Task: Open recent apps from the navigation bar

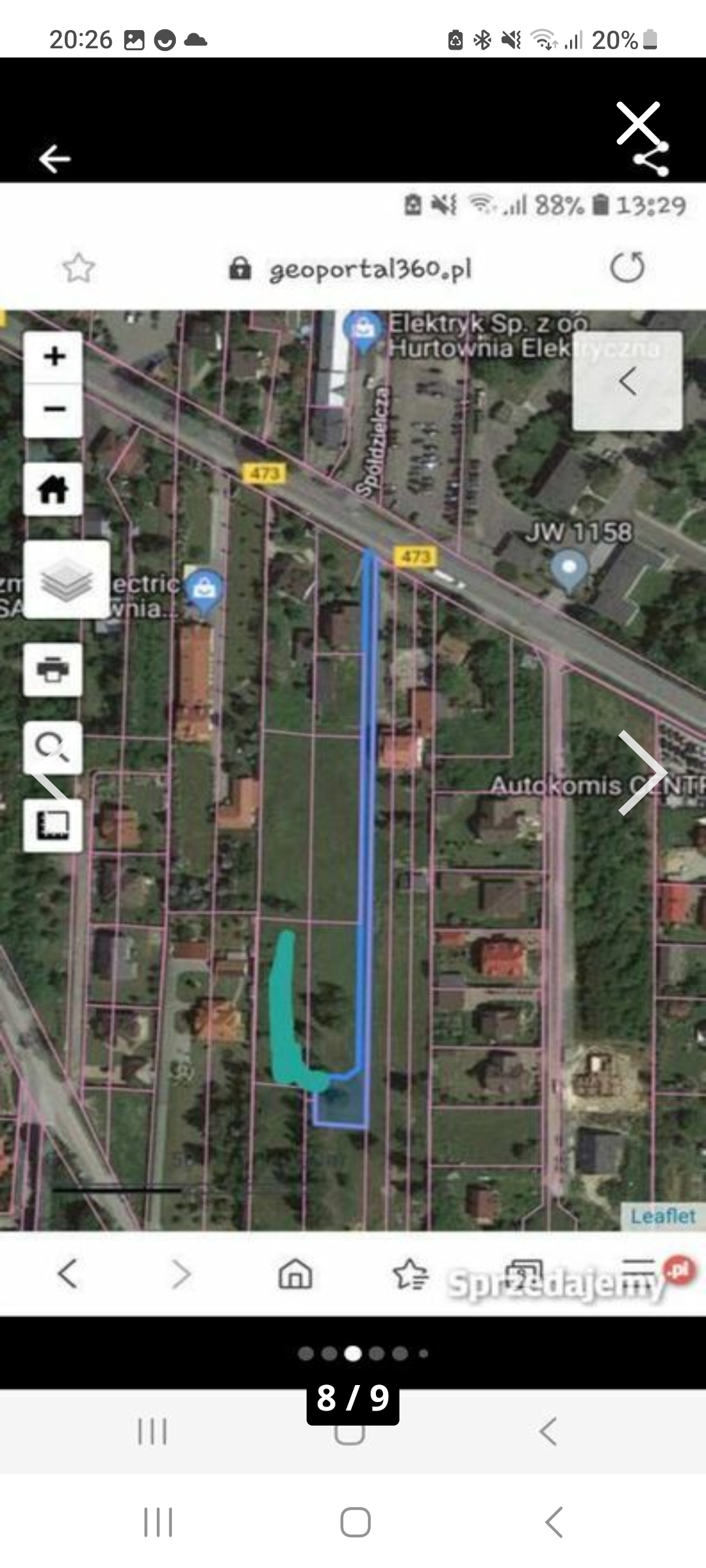Action: pyautogui.click(x=158, y=1522)
